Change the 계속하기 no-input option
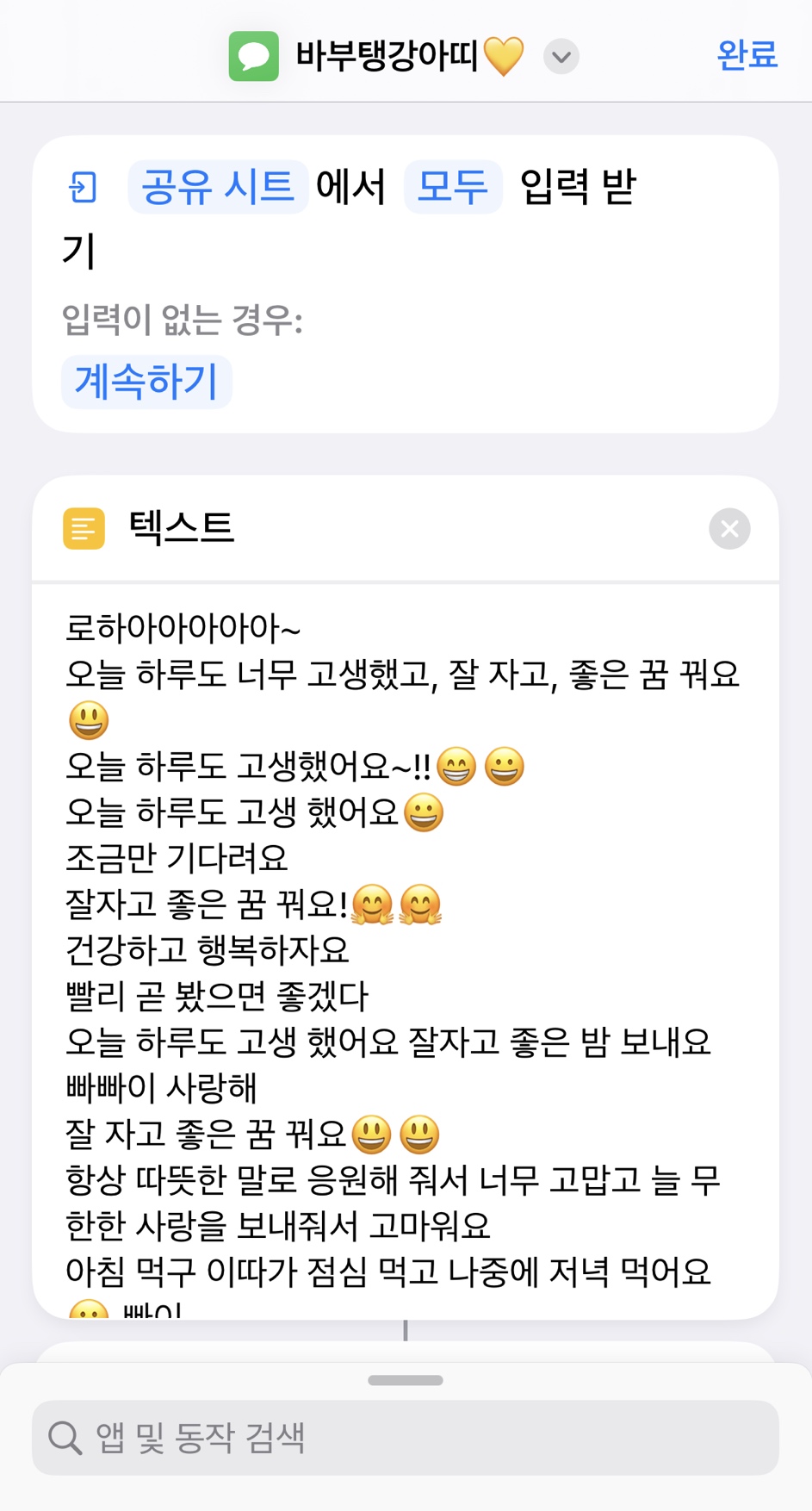The height and width of the screenshot is (1511, 812). click(146, 381)
